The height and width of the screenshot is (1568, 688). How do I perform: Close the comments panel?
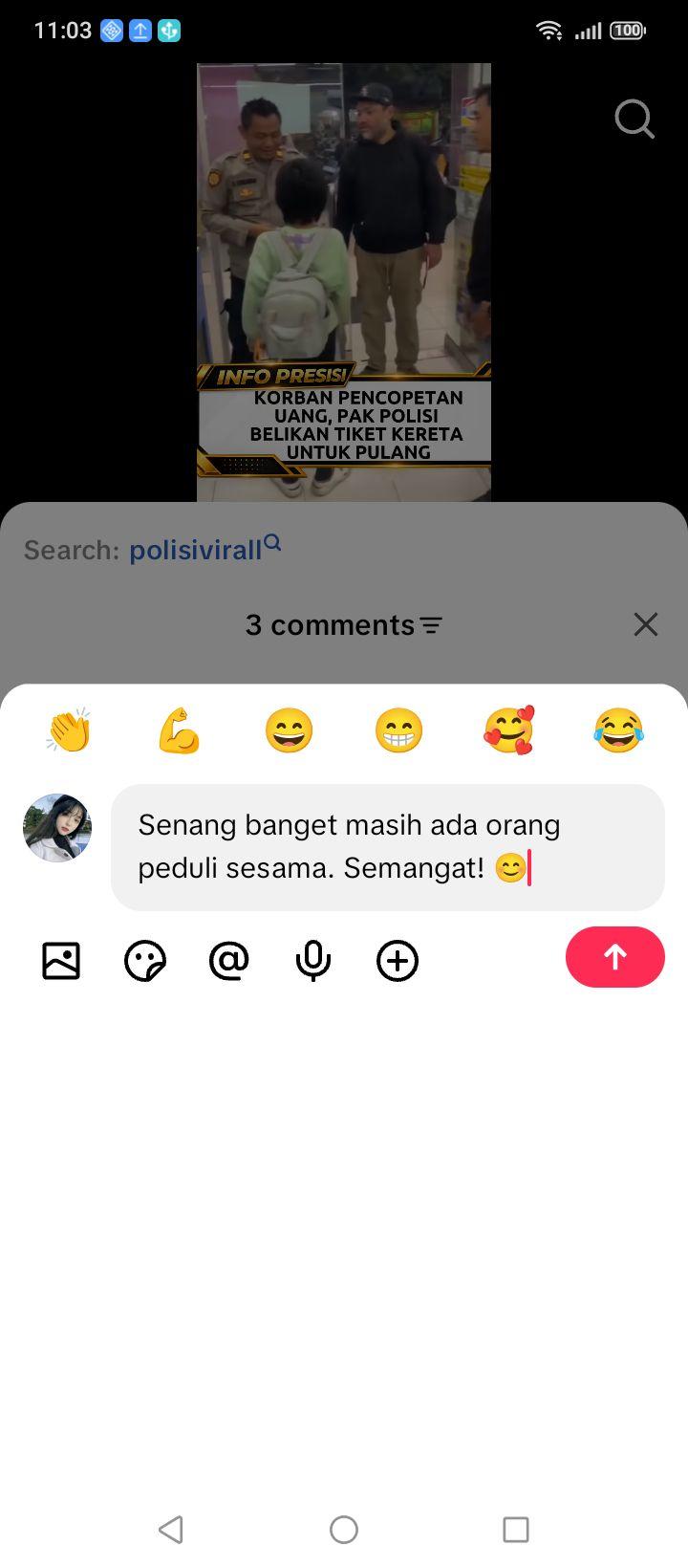tap(646, 624)
